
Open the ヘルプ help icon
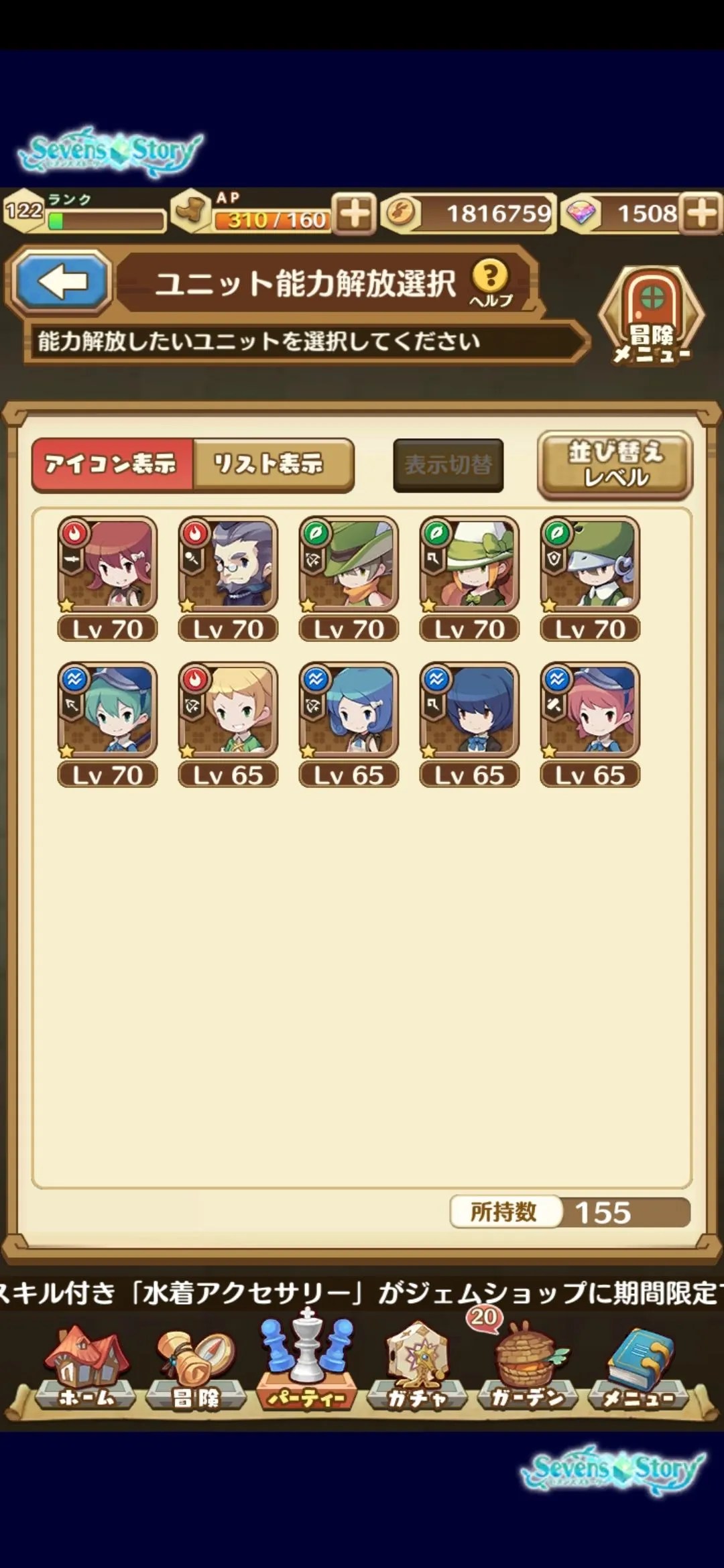[x=491, y=281]
